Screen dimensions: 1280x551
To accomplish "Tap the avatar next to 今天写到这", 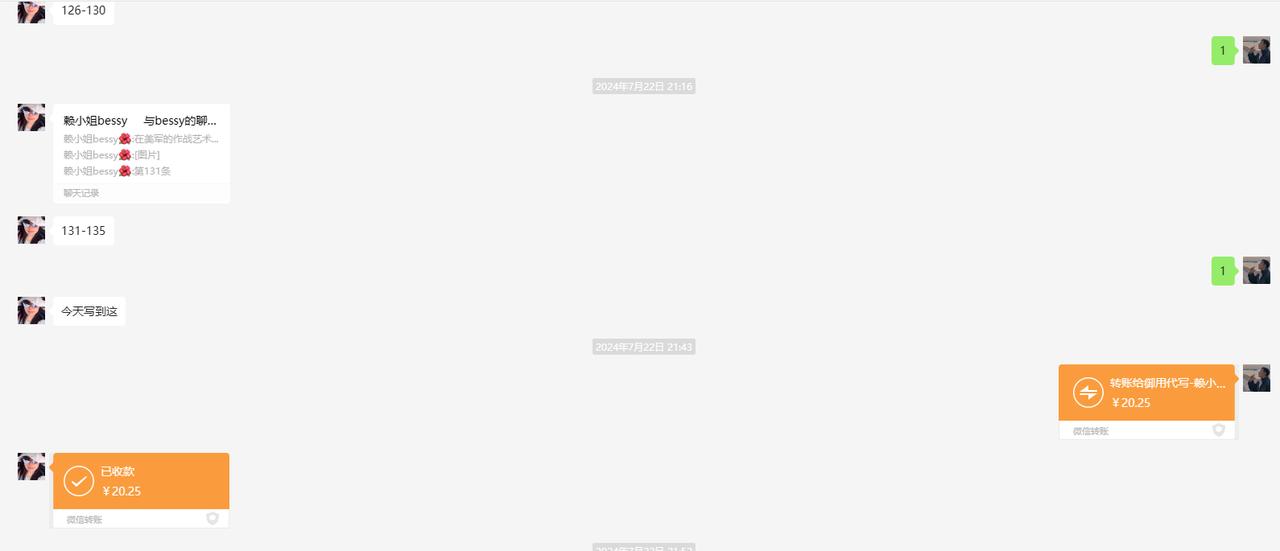I will (x=31, y=310).
